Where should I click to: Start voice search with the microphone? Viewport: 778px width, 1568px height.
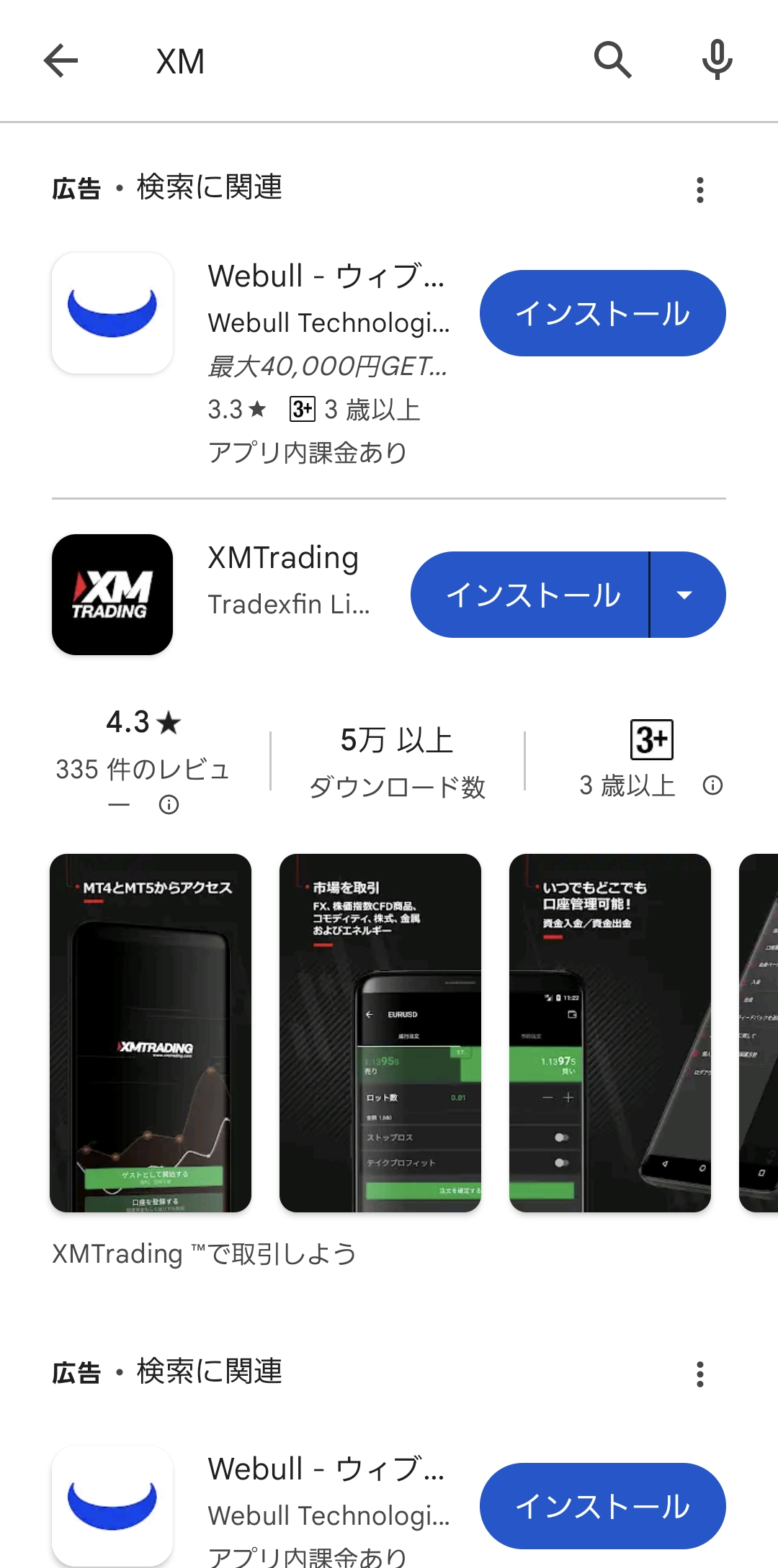coord(717,60)
